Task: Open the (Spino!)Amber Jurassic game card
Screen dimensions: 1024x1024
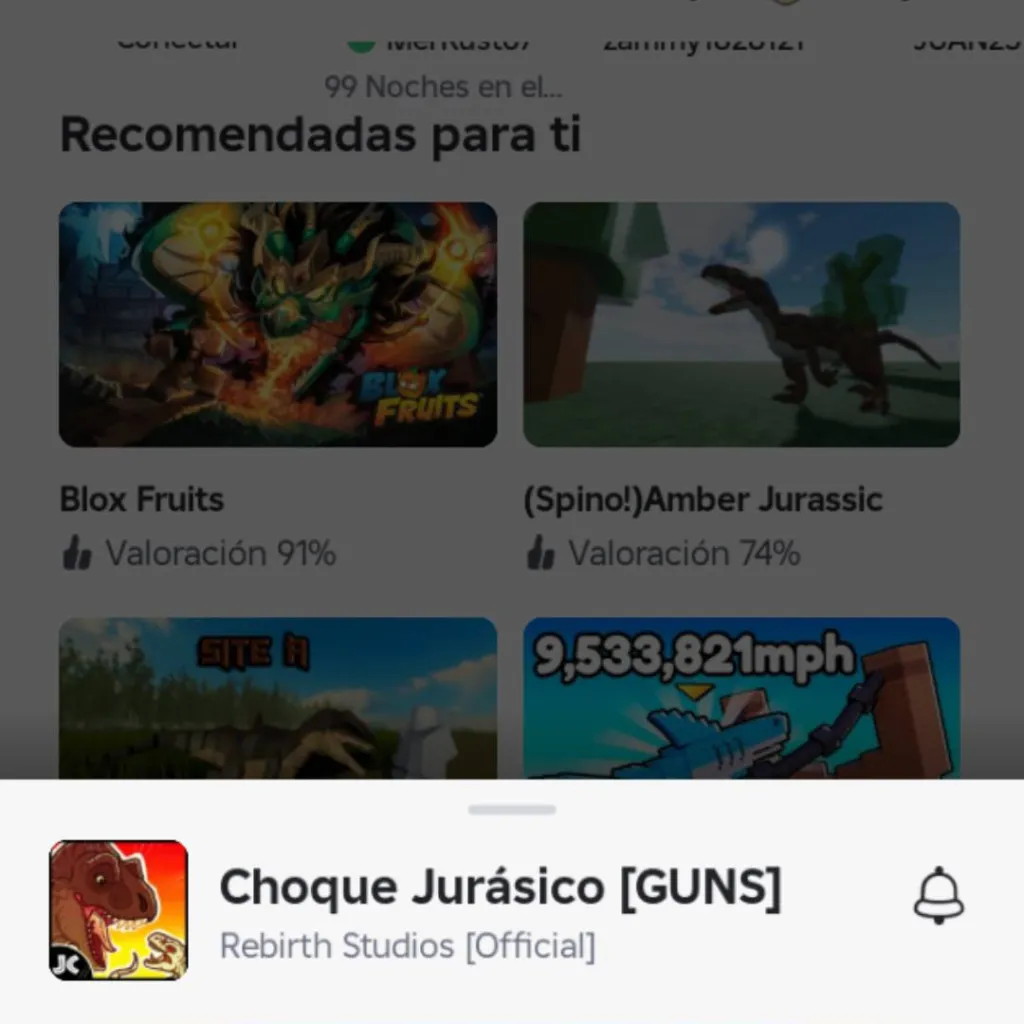Action: (x=741, y=324)
